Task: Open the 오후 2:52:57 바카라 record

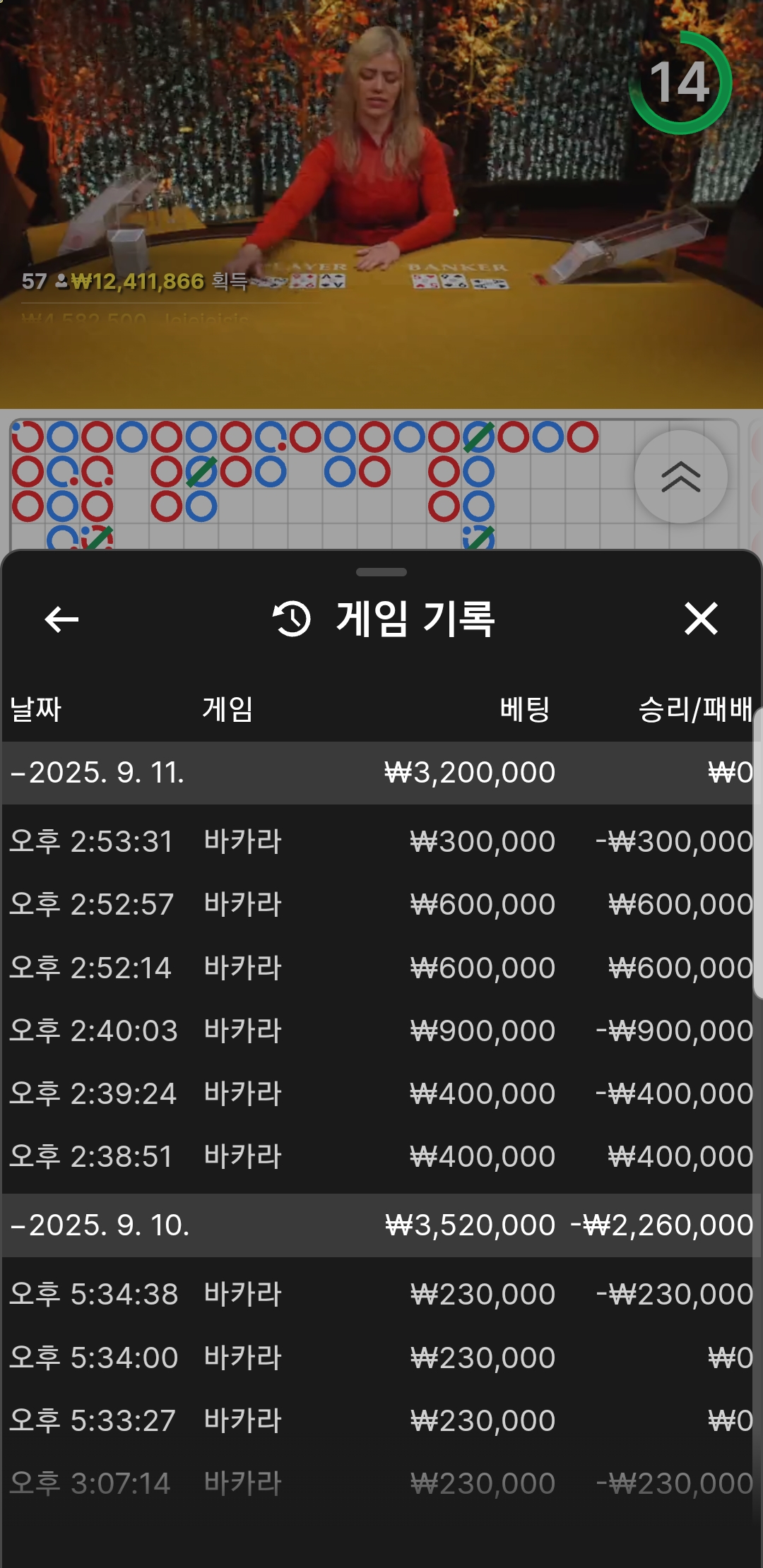Action: [x=381, y=905]
